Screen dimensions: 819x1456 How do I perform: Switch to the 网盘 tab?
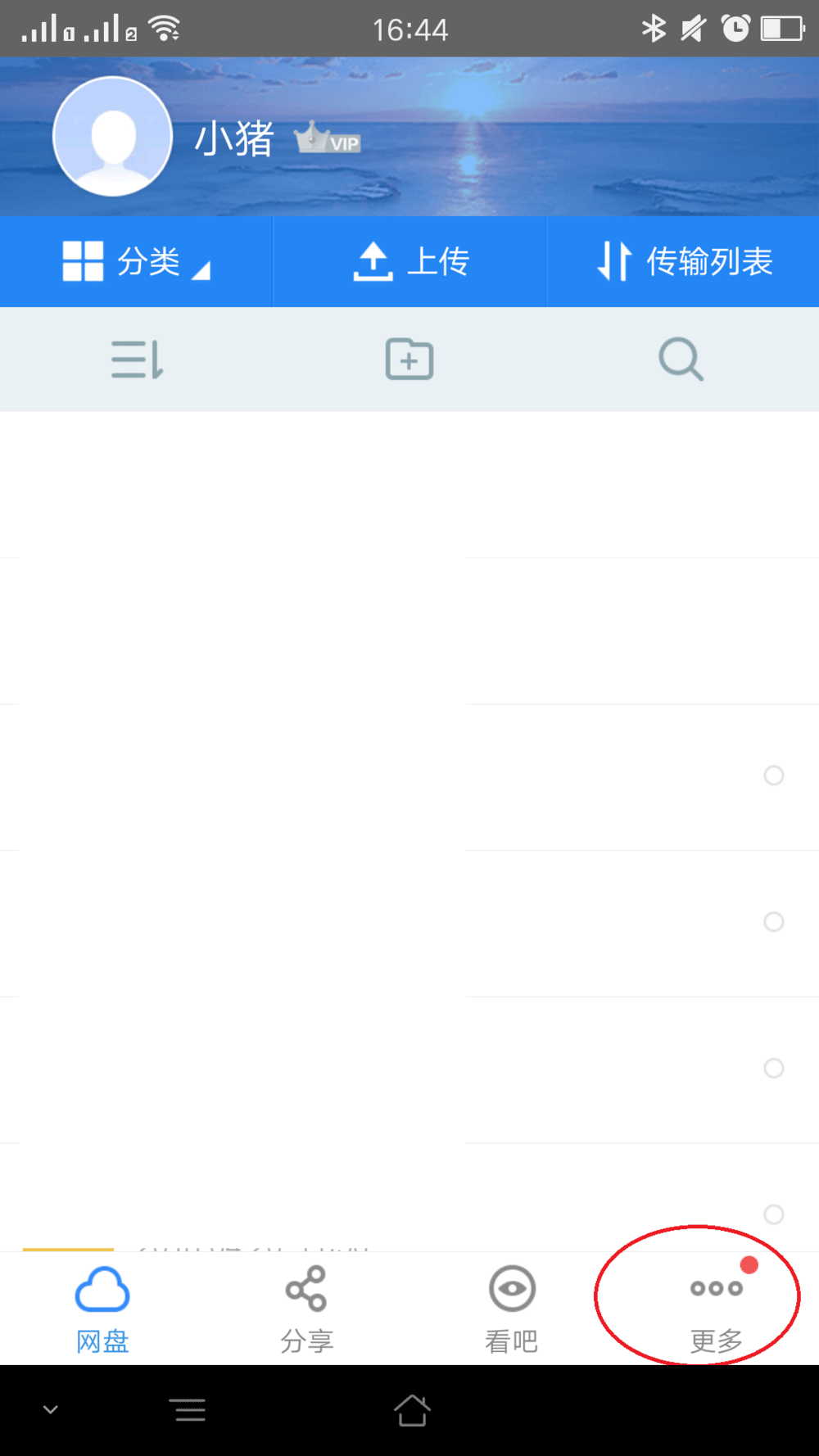pos(102,1308)
